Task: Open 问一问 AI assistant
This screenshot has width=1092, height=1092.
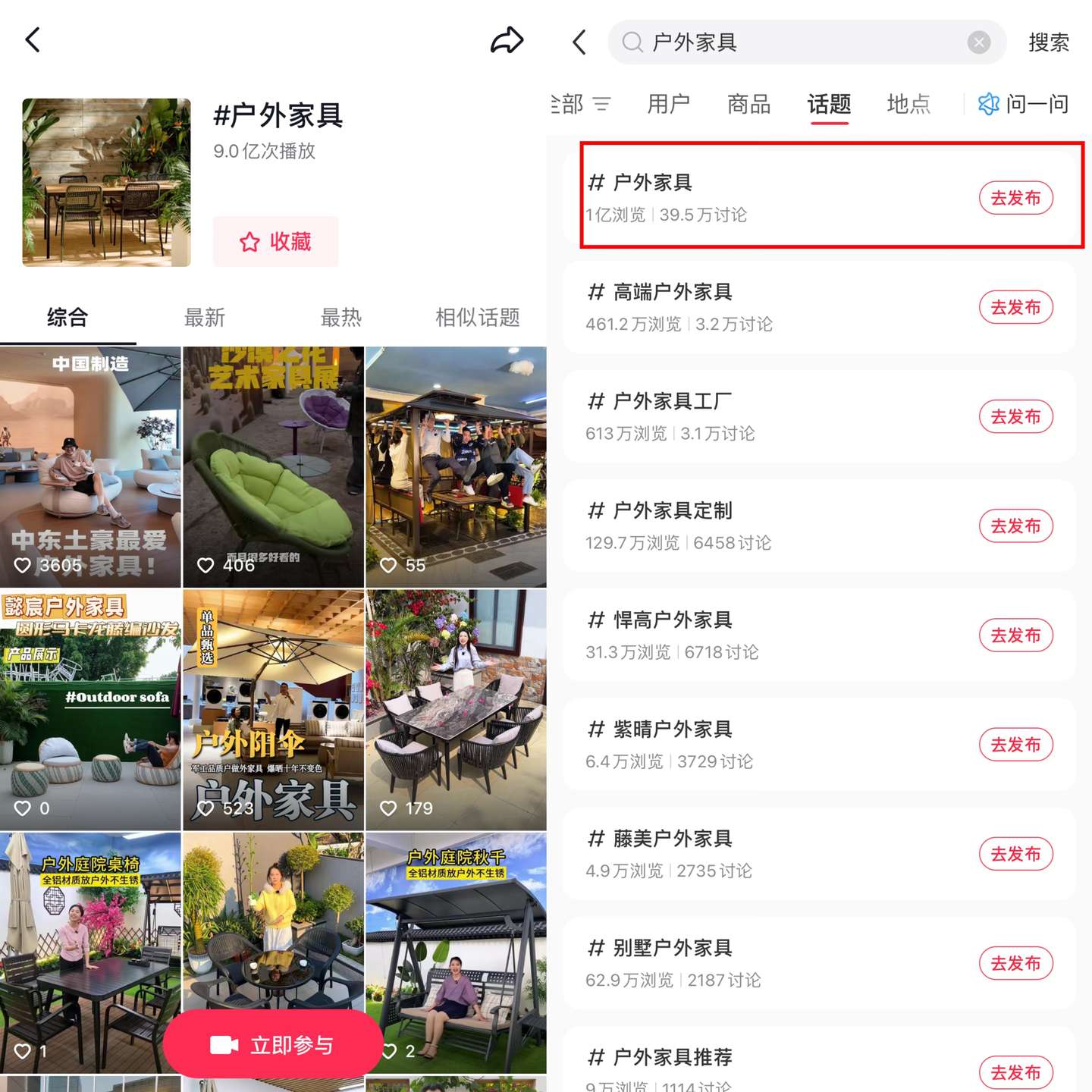Action: pos(1023,104)
